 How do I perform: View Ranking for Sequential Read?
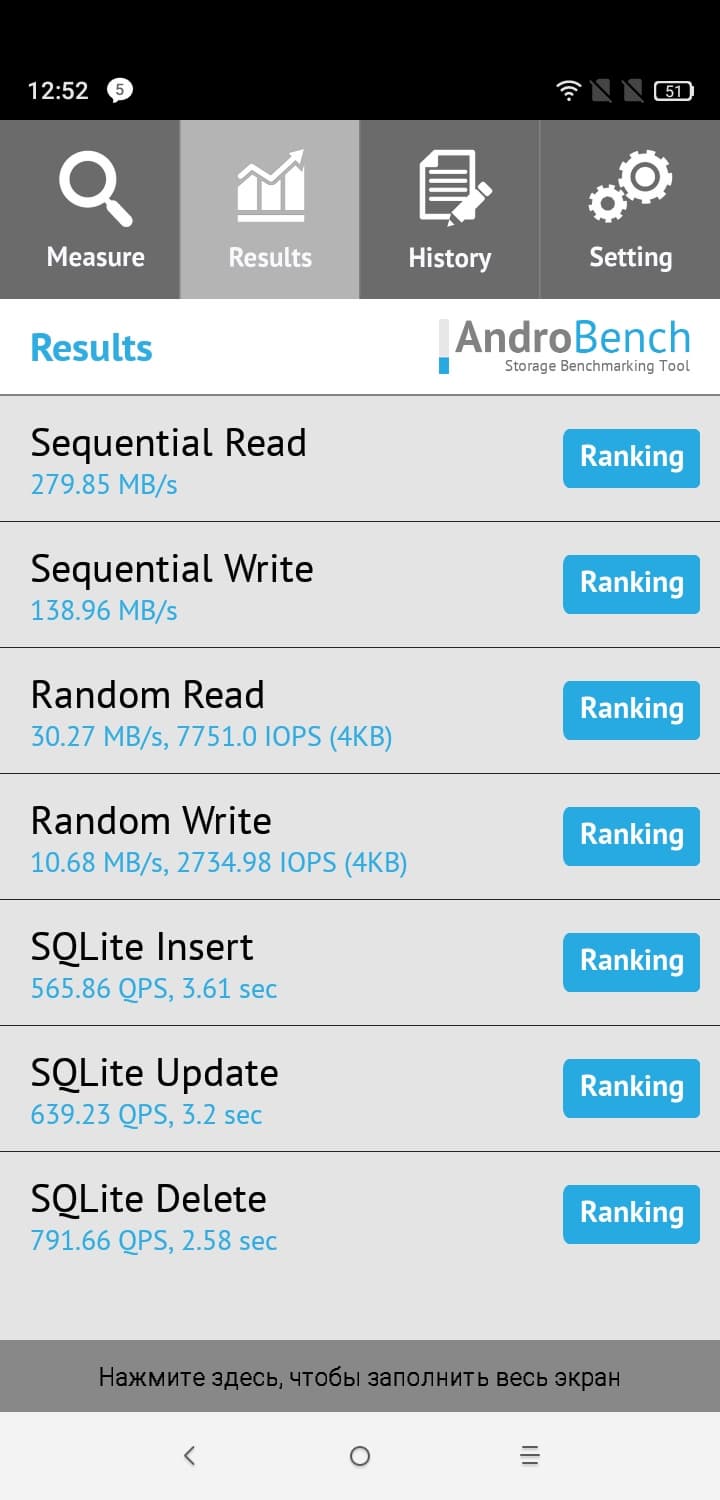tap(631, 458)
